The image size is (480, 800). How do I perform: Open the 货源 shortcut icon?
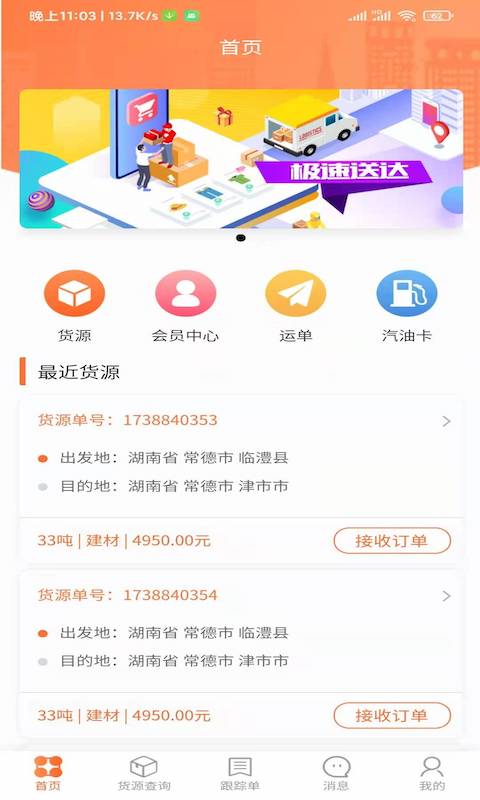[74, 293]
